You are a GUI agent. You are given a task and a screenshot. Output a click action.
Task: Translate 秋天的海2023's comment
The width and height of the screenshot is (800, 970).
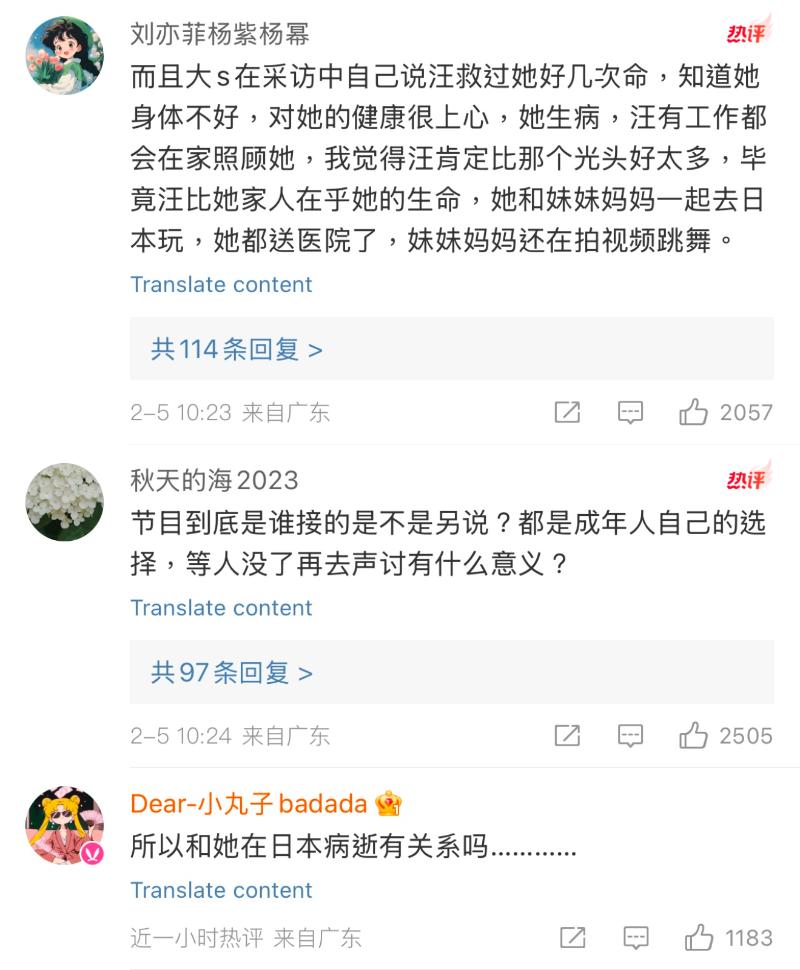(221, 608)
